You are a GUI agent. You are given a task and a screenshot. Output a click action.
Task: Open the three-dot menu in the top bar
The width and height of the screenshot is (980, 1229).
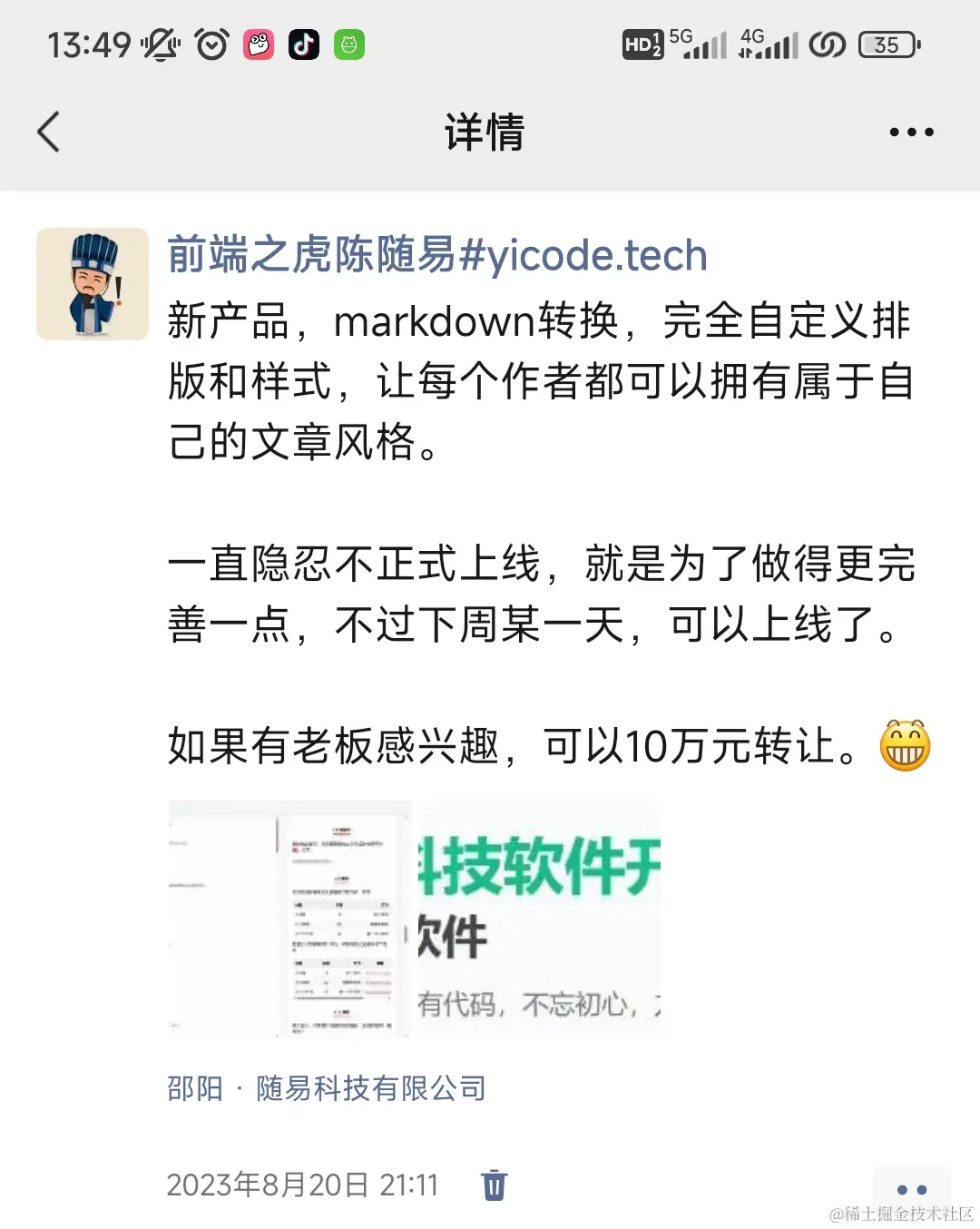click(911, 133)
